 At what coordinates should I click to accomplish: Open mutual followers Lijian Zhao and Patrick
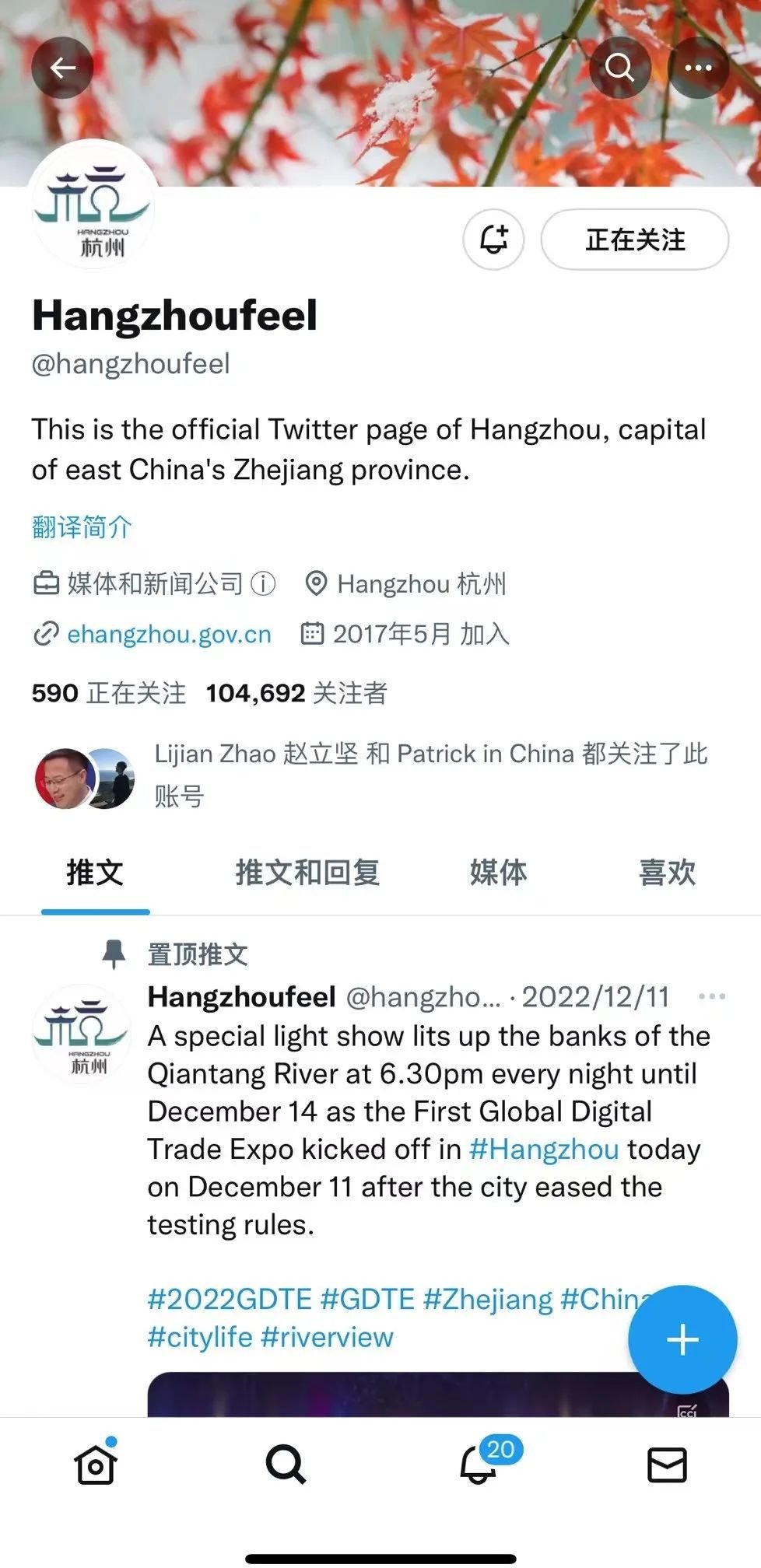430,773
